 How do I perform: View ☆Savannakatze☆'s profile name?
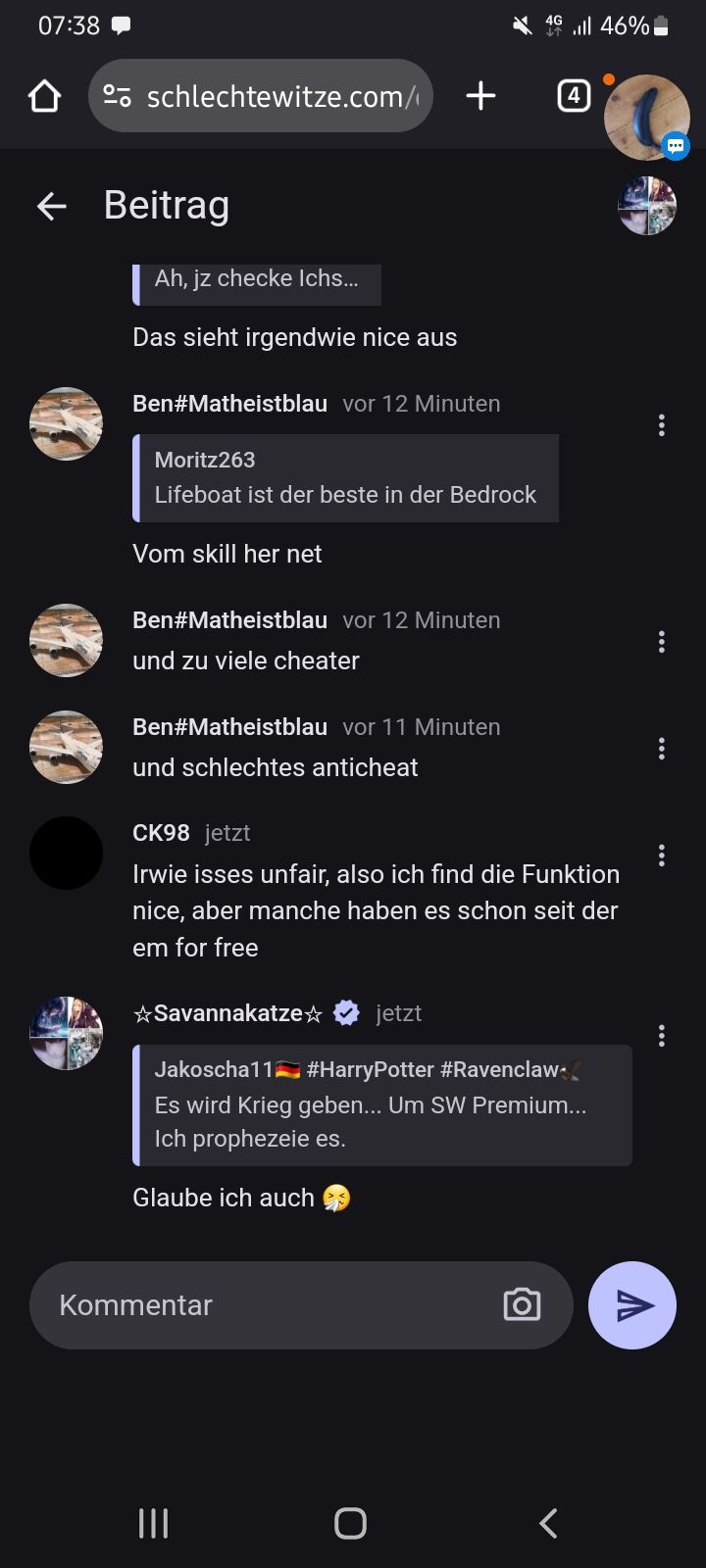point(227,1013)
